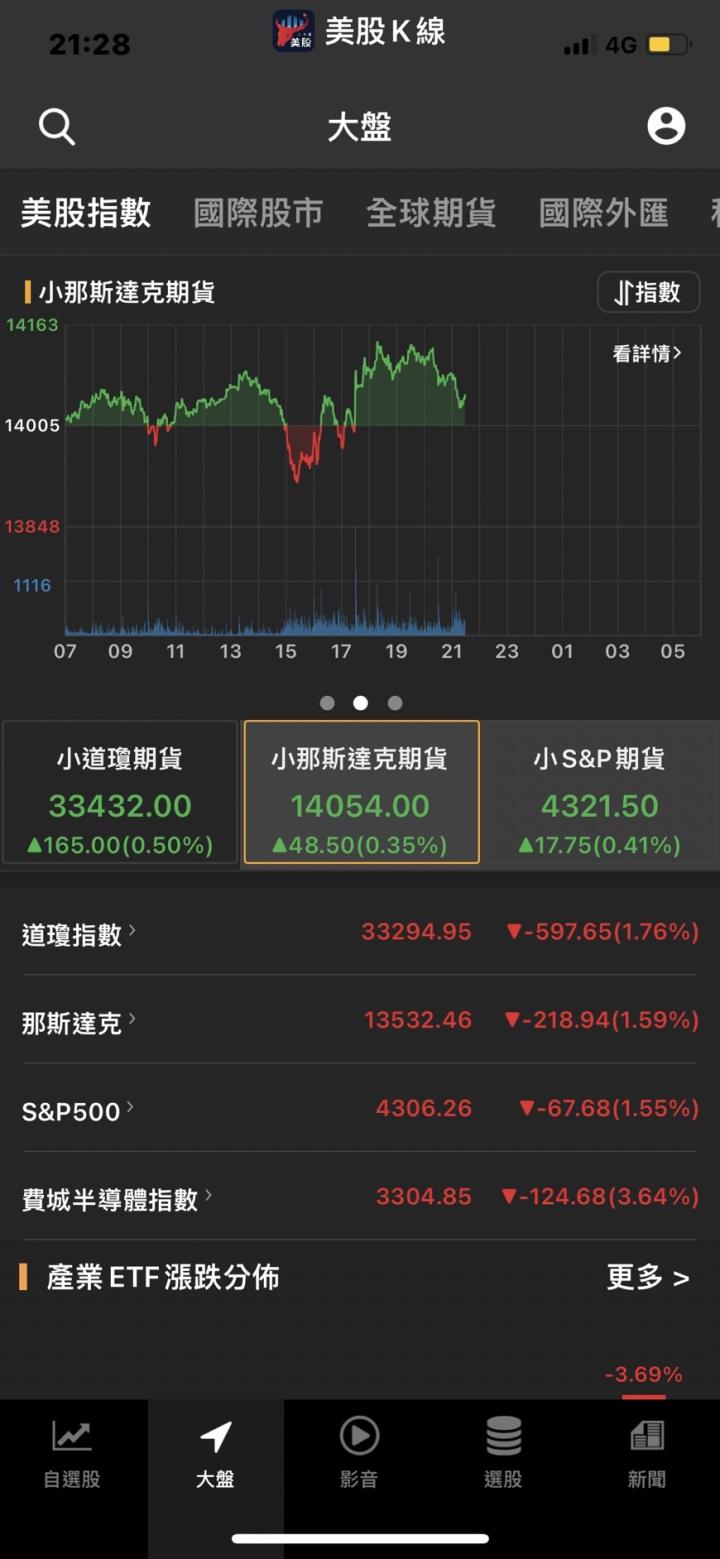View 更多 for 產業ETF漲跌分佈

(648, 1277)
